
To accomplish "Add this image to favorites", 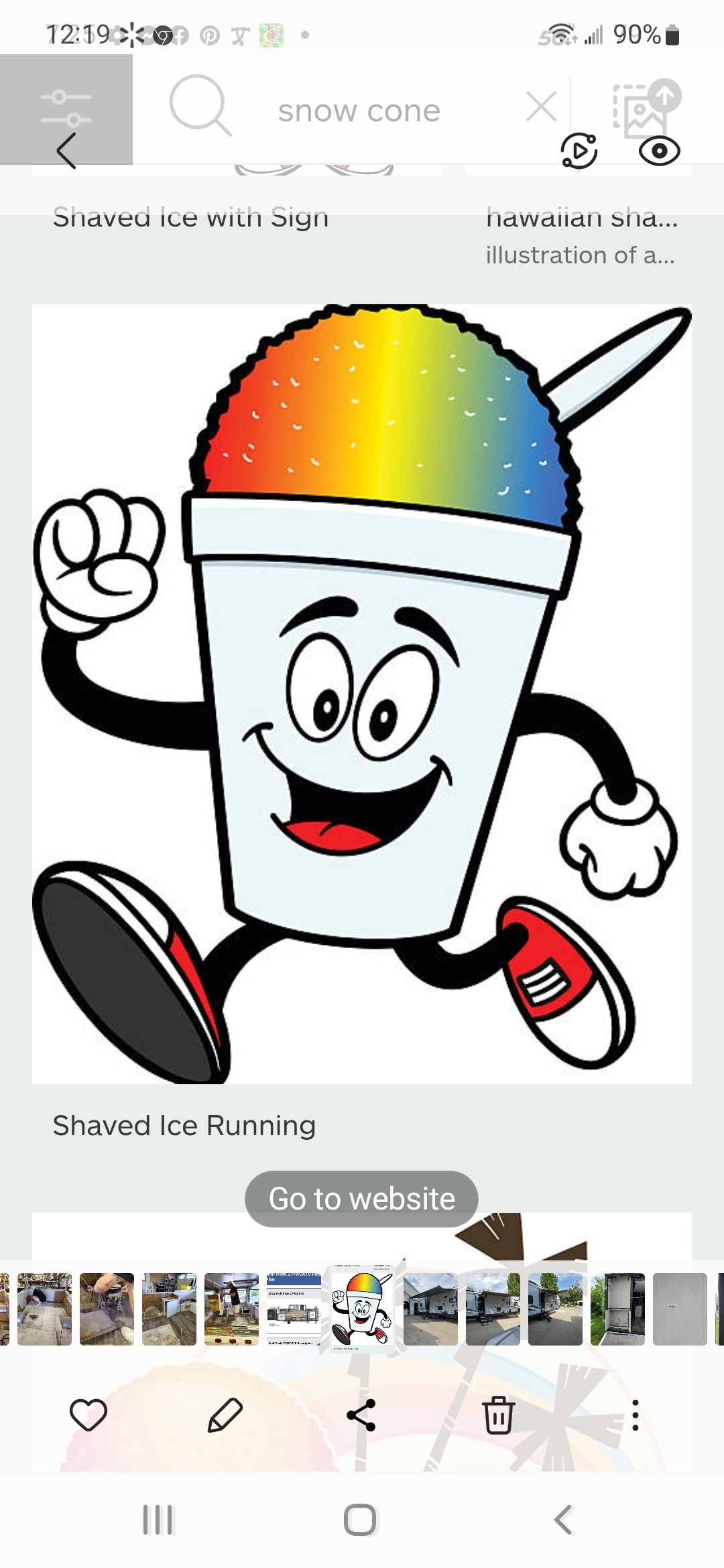I will pos(88,1415).
